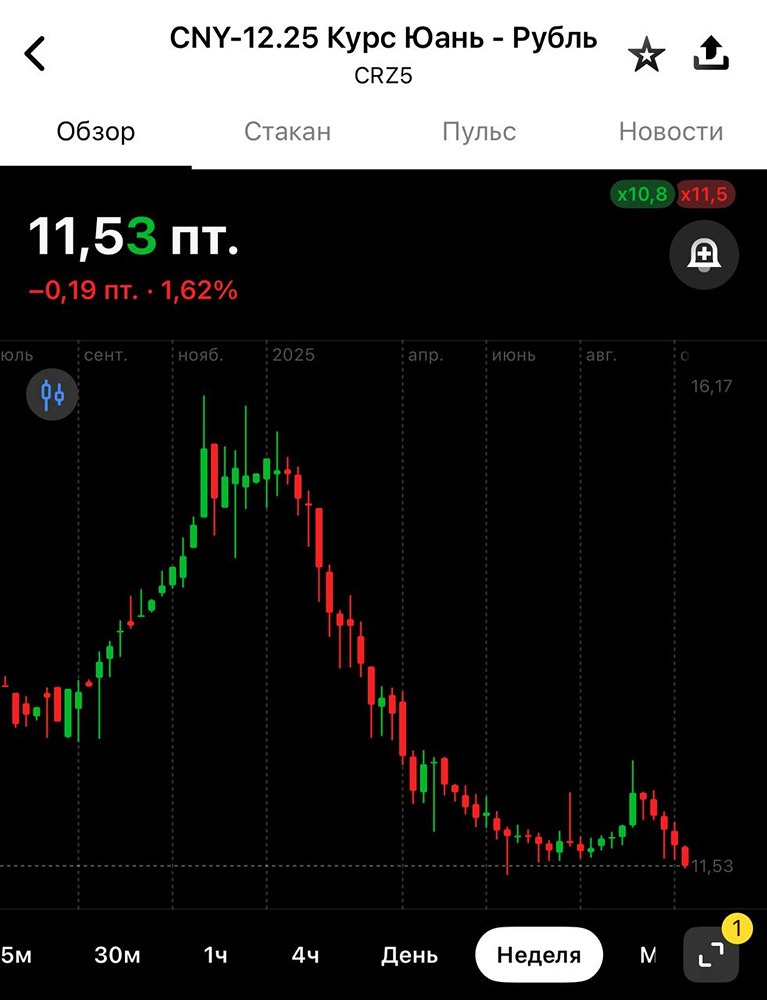Expand the chart to fullscreen
Image resolution: width=767 pixels, height=1000 pixels.
coord(711,955)
